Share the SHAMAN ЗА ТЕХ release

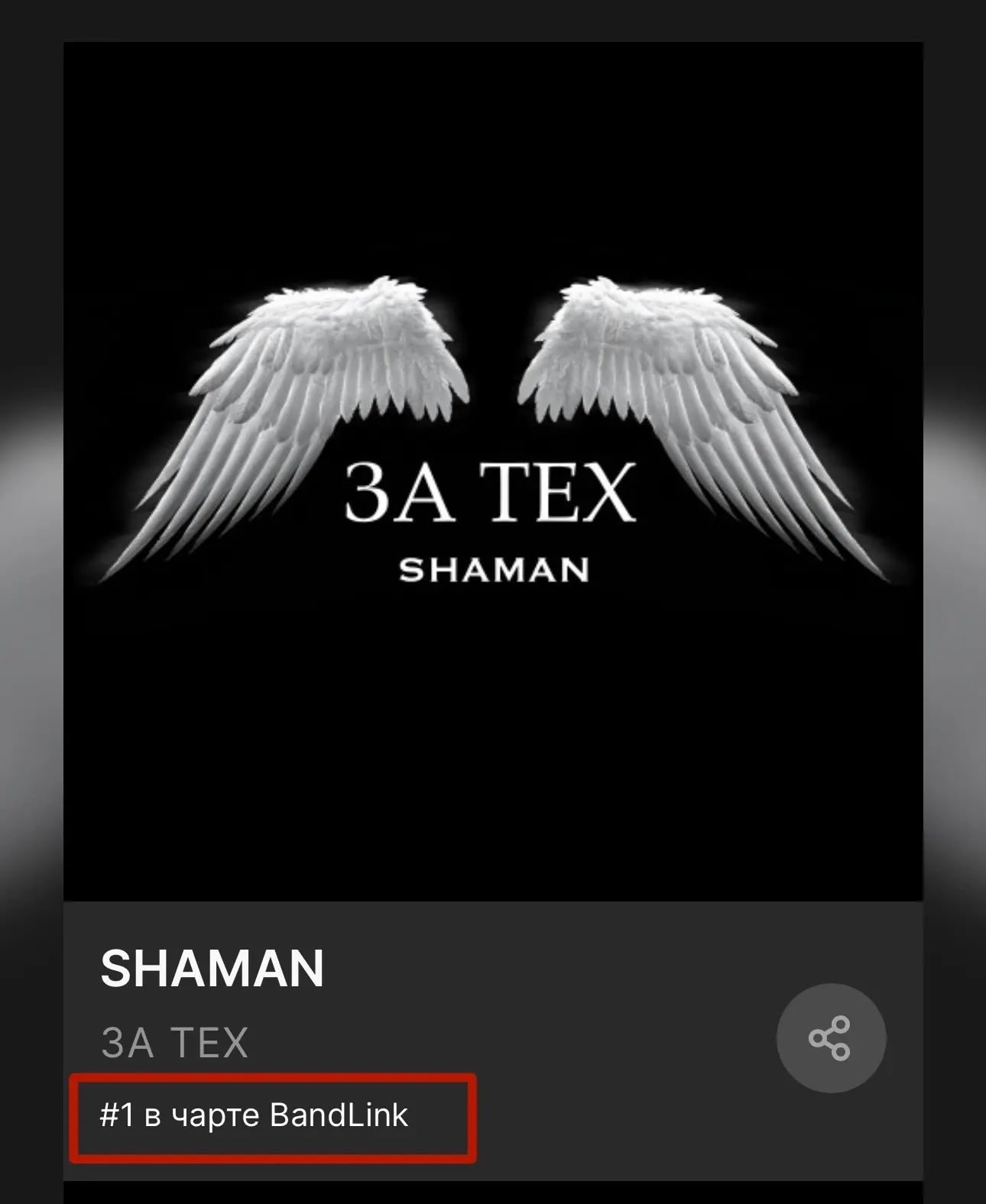(830, 1037)
